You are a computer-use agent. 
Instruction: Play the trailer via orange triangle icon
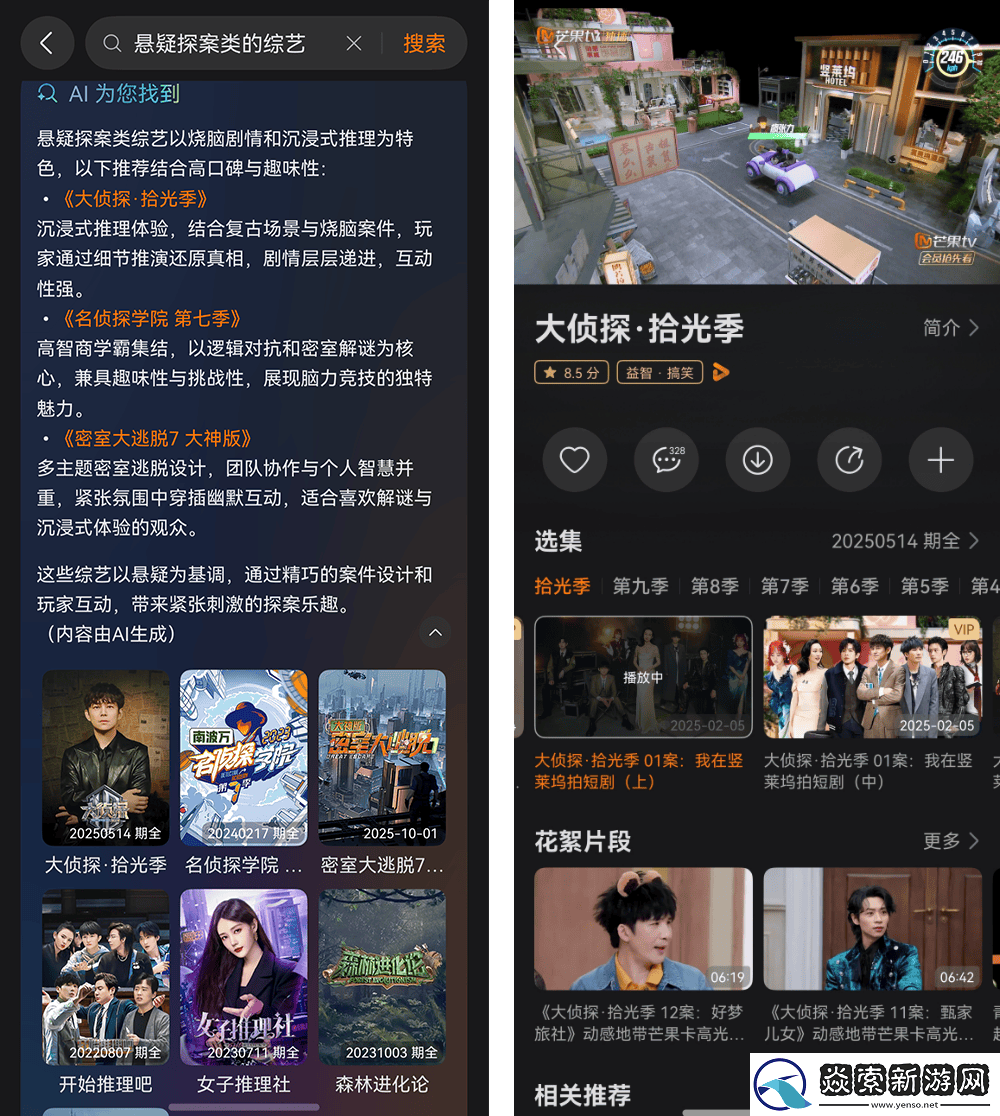tap(722, 373)
